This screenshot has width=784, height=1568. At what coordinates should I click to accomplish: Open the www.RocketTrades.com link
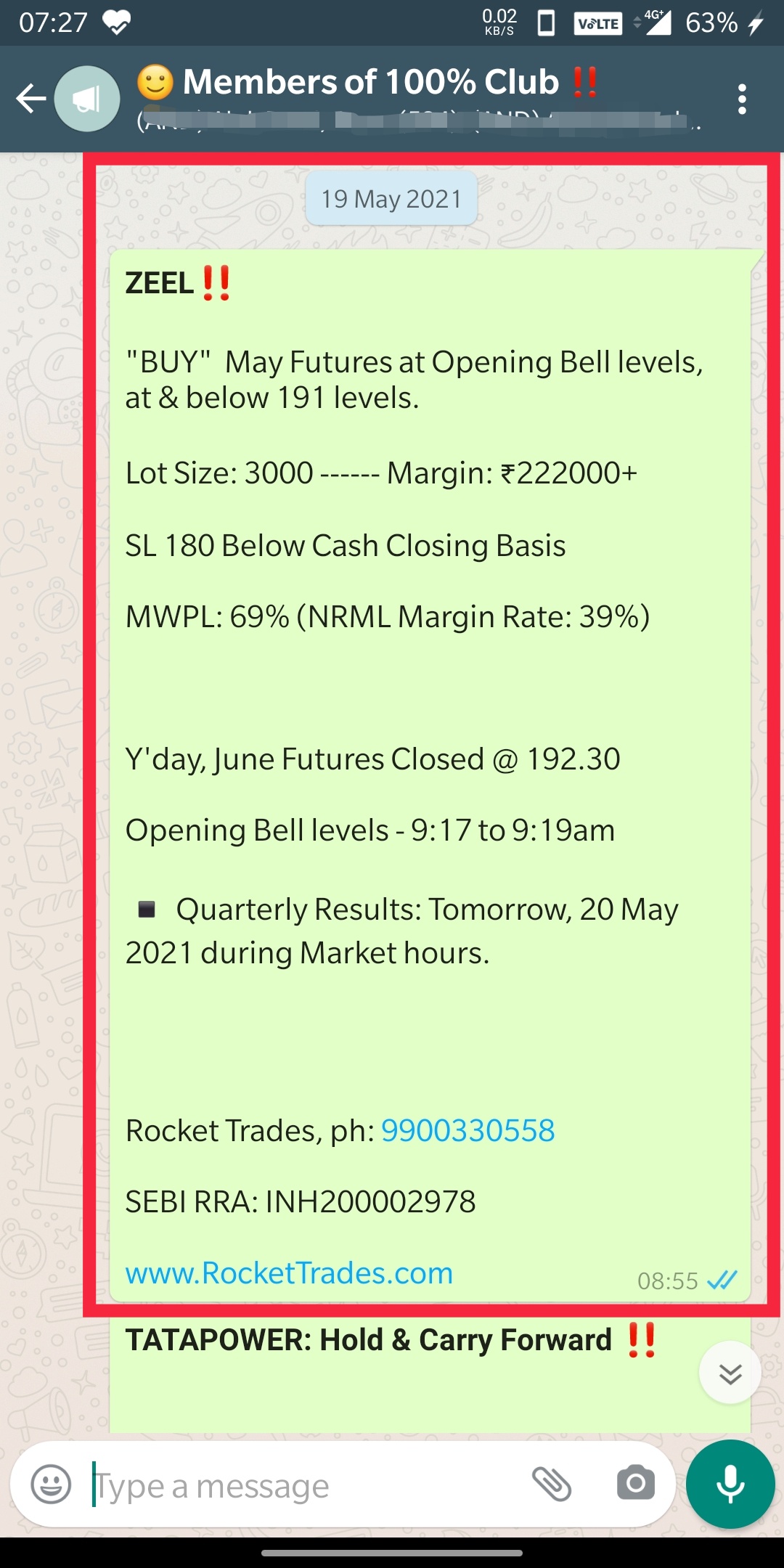coord(289,1273)
